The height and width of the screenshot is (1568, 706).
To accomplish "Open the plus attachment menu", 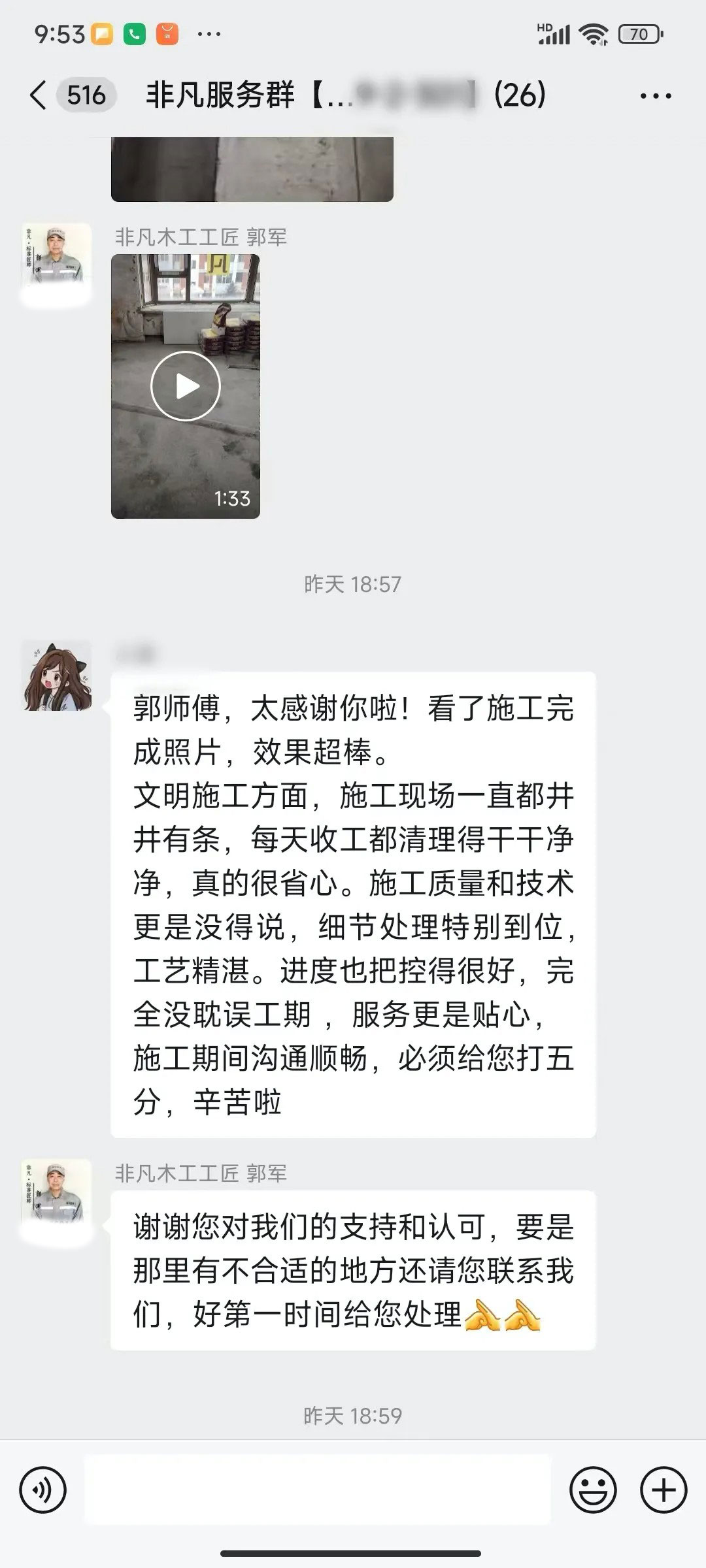I will coord(664,1490).
